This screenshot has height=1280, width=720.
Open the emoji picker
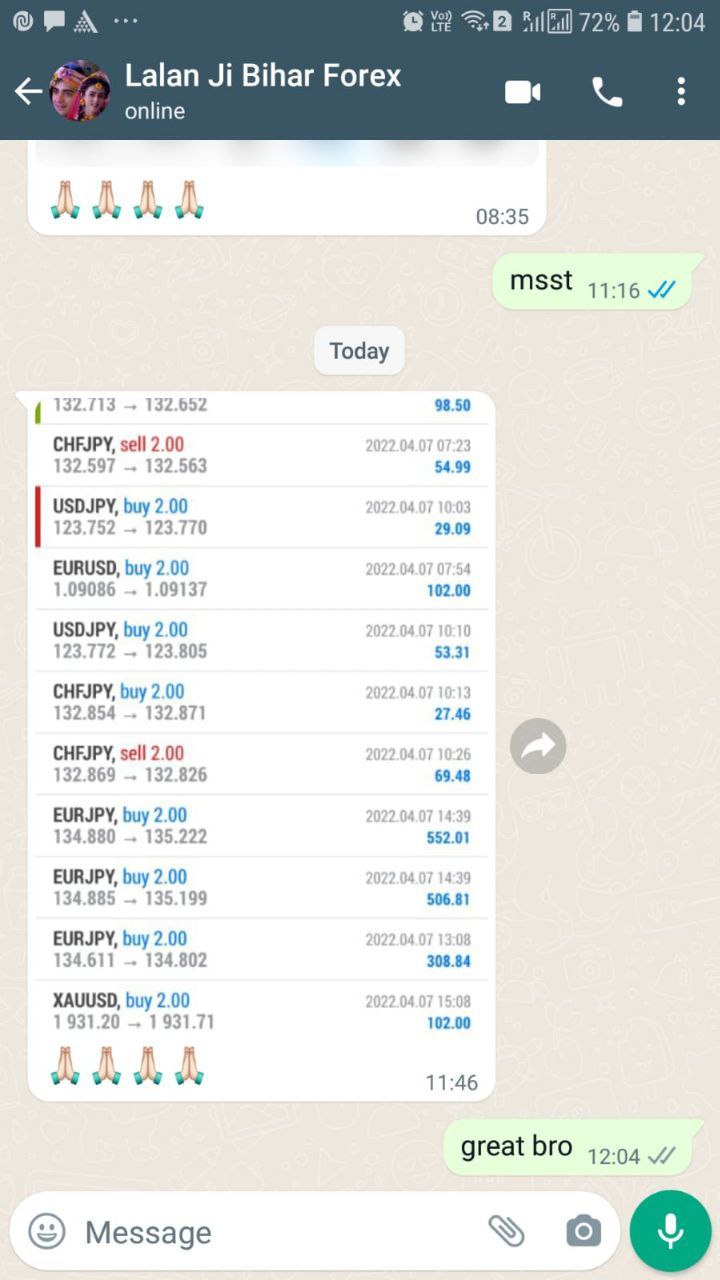click(x=47, y=1231)
